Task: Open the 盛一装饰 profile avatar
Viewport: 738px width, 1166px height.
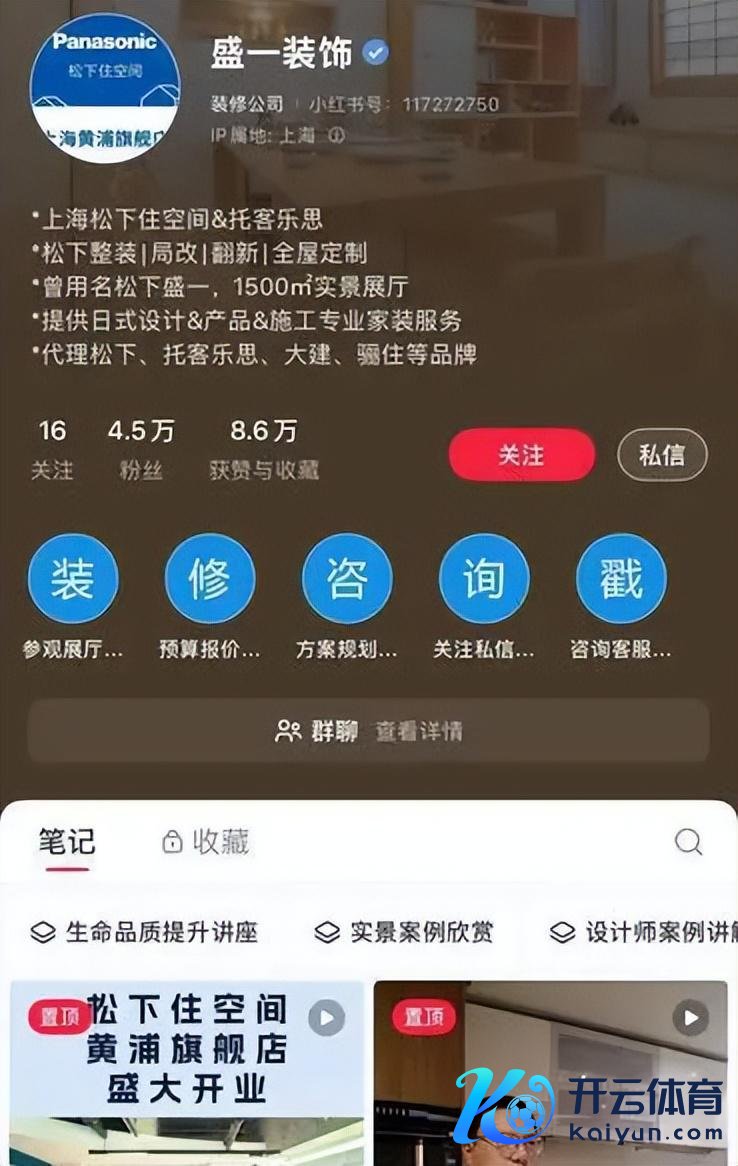Action: pos(105,88)
